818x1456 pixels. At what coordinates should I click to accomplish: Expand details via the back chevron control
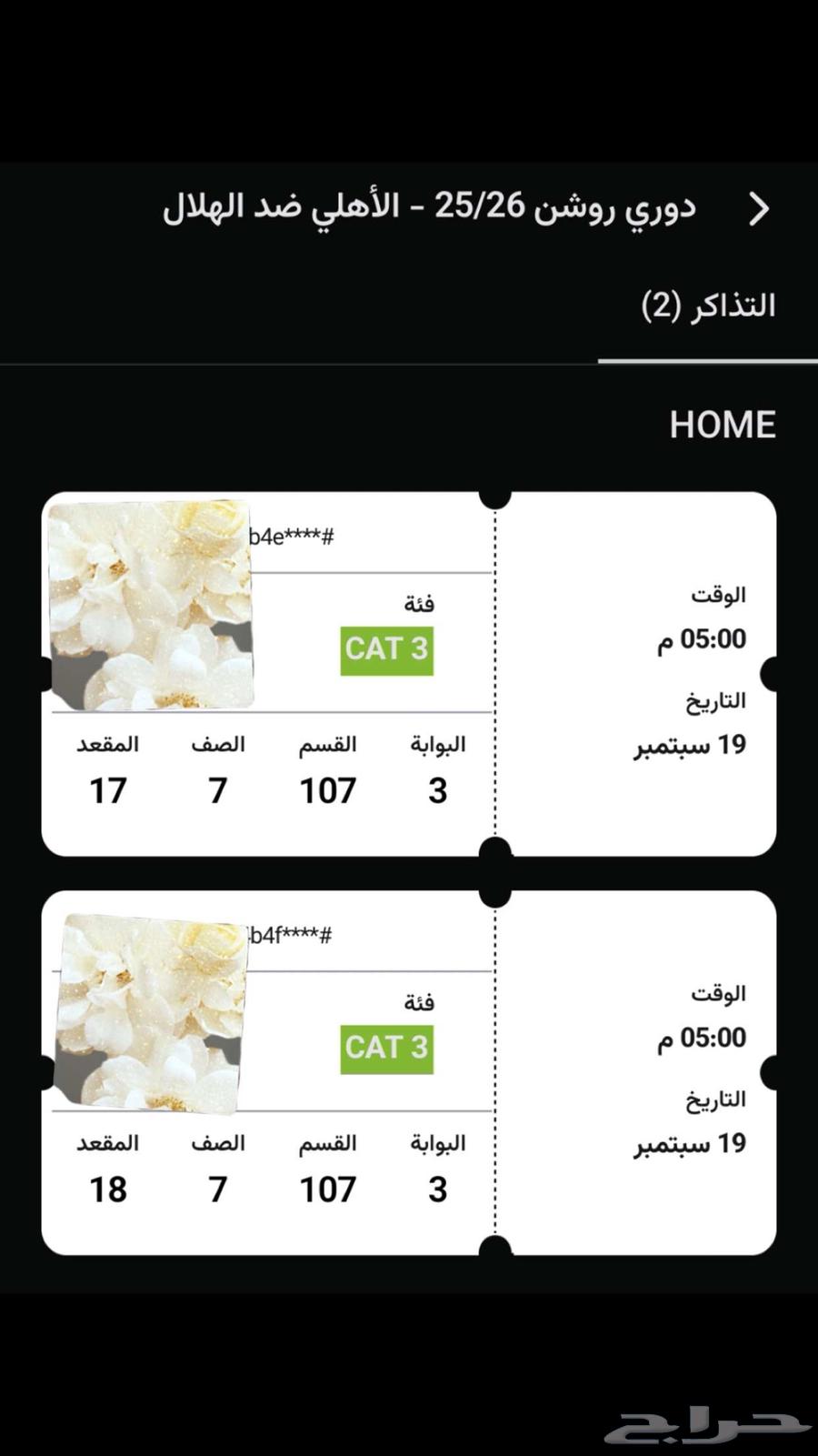click(760, 209)
